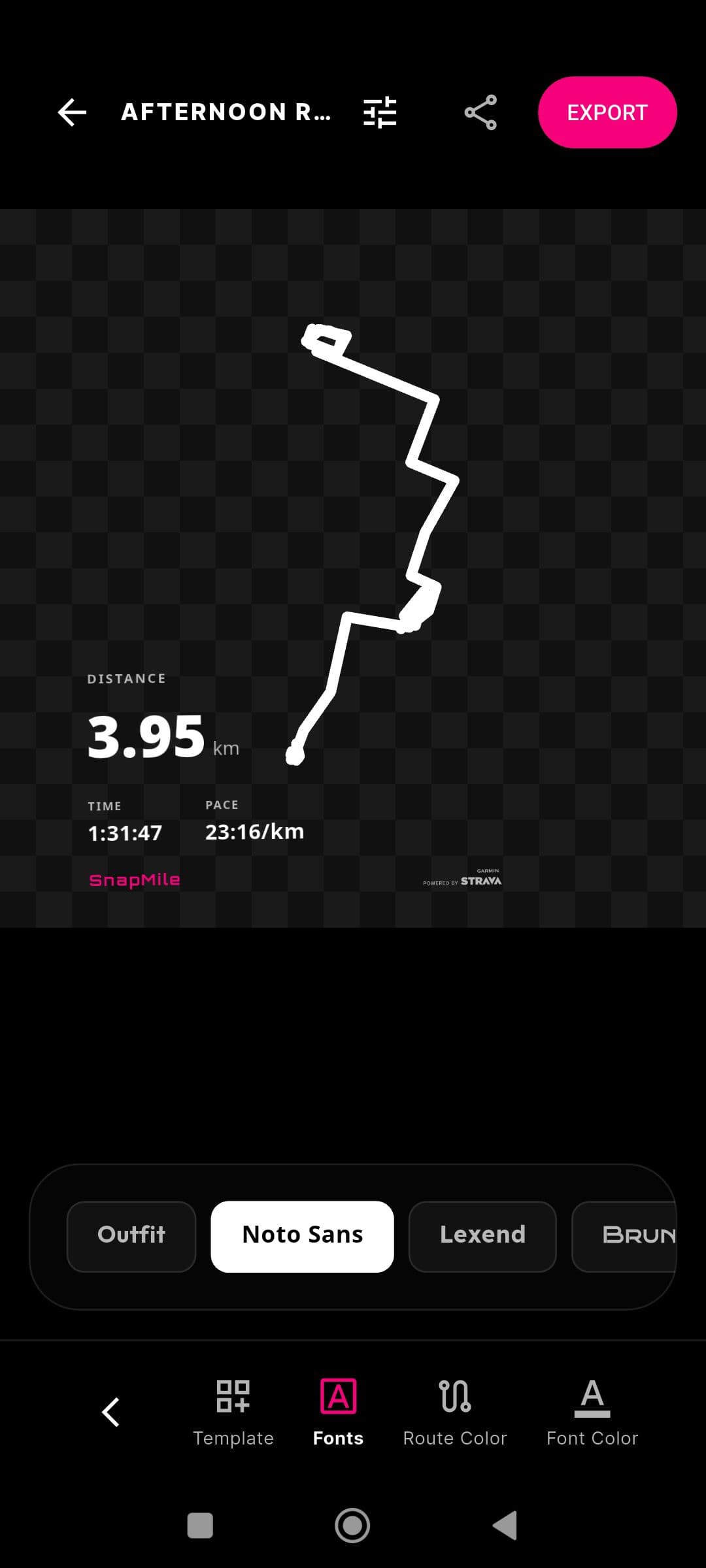Apply the Lexend font
This screenshot has width=706, height=1568.
tap(482, 1235)
